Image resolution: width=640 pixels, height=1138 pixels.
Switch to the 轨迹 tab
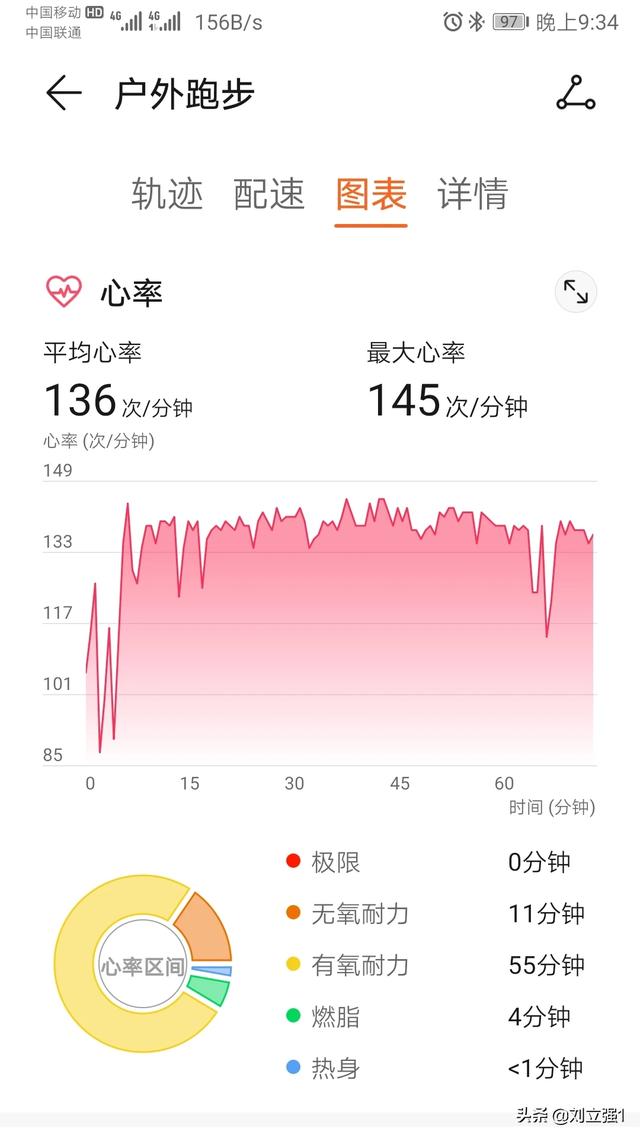coord(167,194)
